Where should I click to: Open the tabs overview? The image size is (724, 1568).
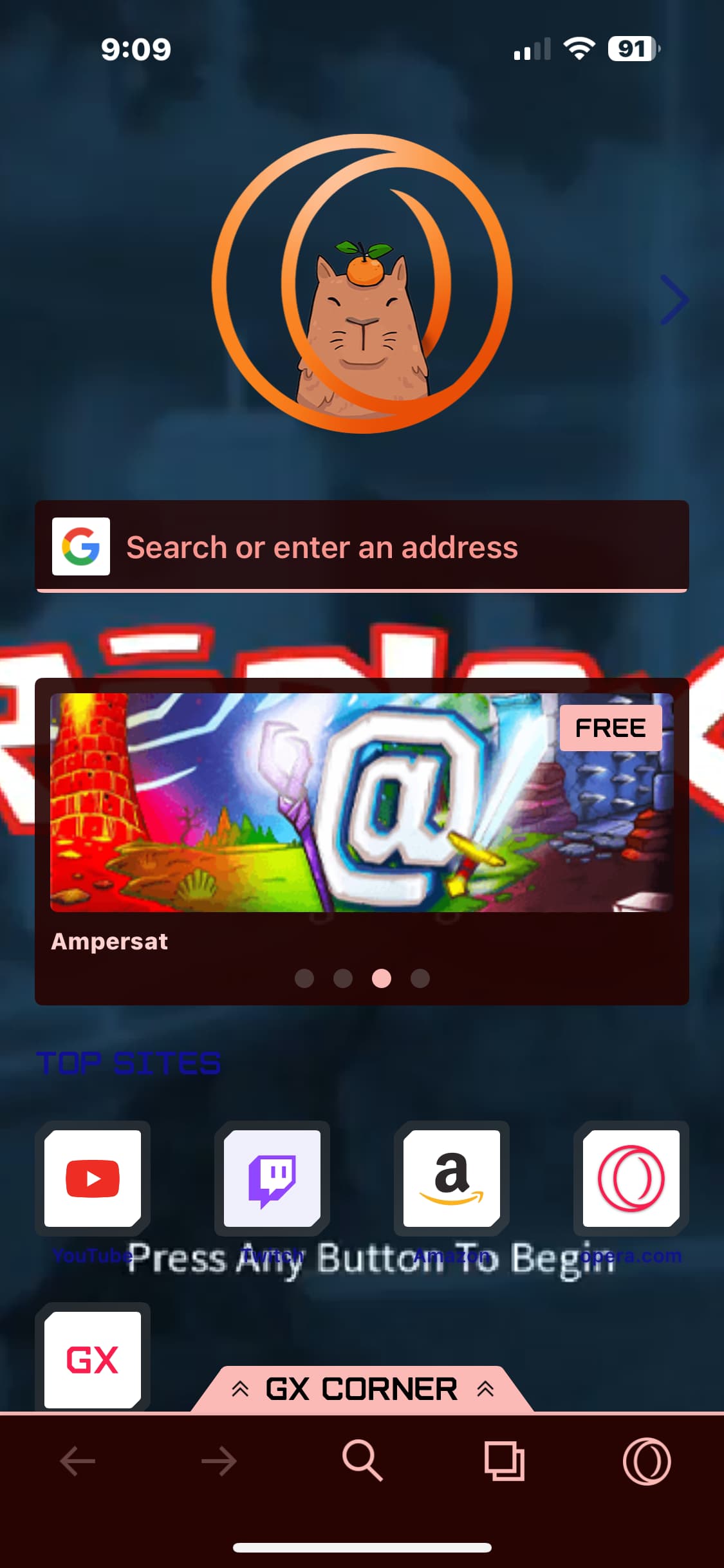click(x=504, y=1461)
